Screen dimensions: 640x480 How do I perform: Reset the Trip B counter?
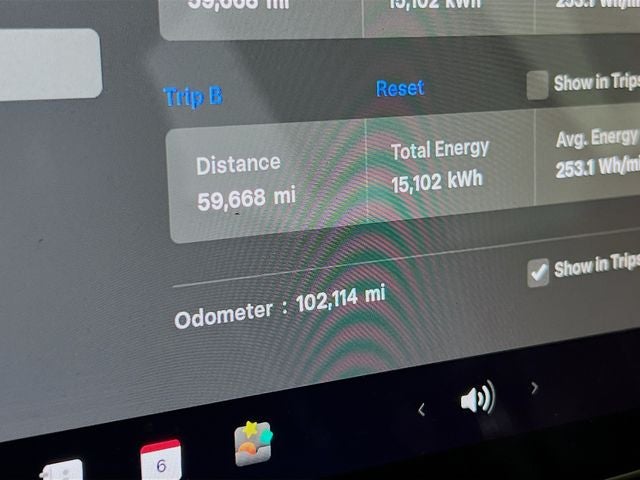pos(399,88)
